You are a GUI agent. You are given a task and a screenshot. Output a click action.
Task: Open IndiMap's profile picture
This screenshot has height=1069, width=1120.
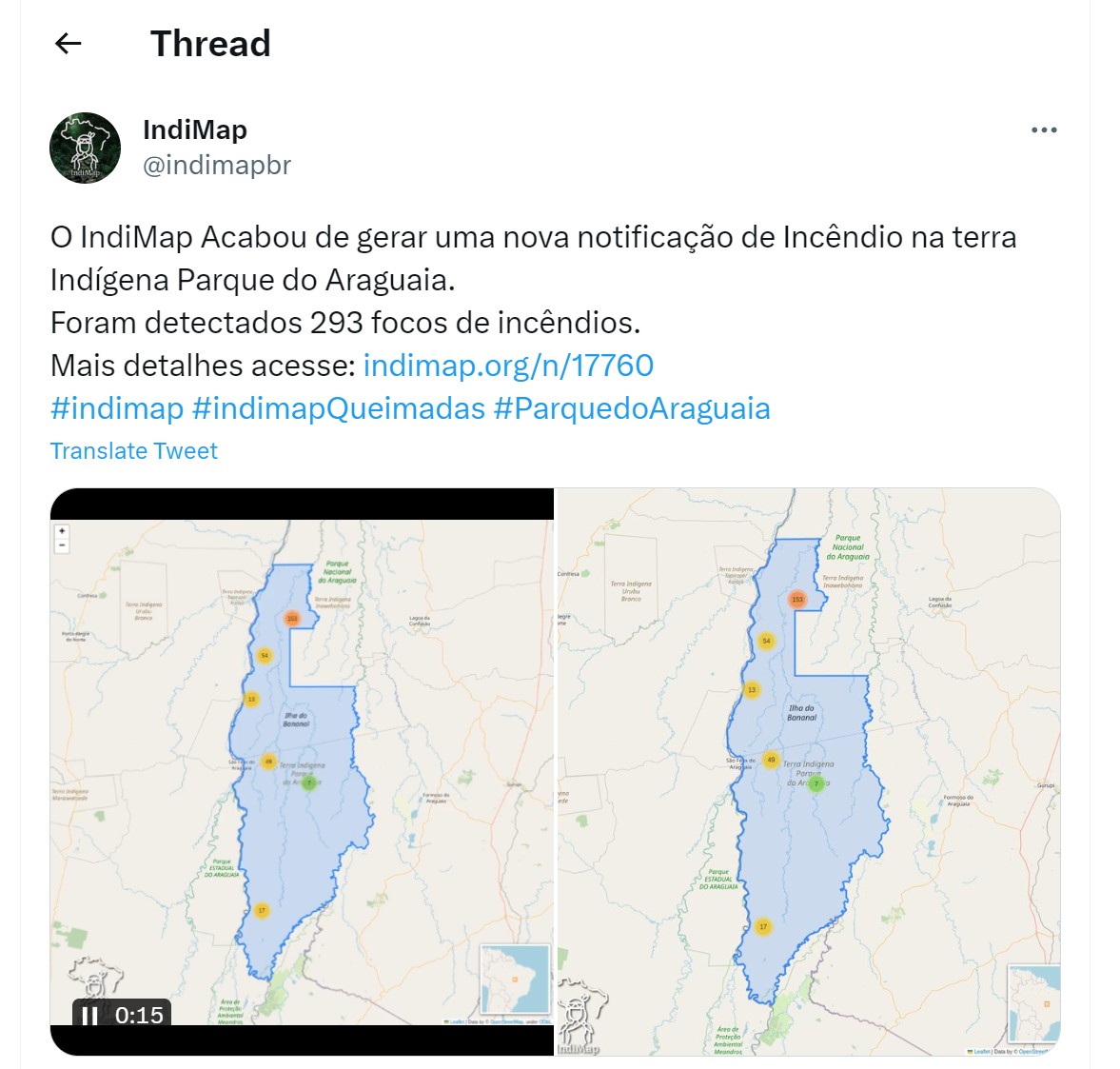point(86,148)
